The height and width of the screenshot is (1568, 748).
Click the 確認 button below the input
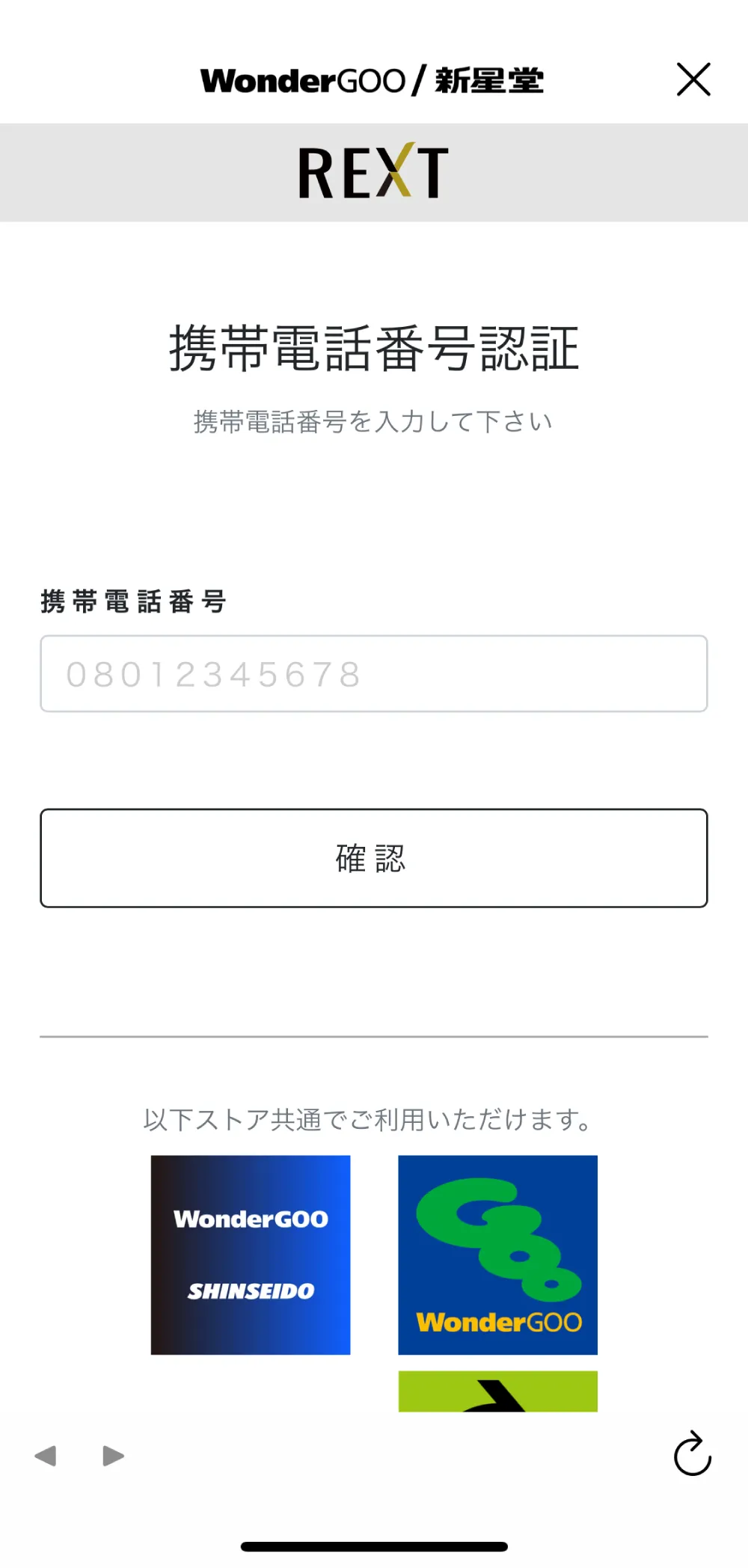[373, 858]
